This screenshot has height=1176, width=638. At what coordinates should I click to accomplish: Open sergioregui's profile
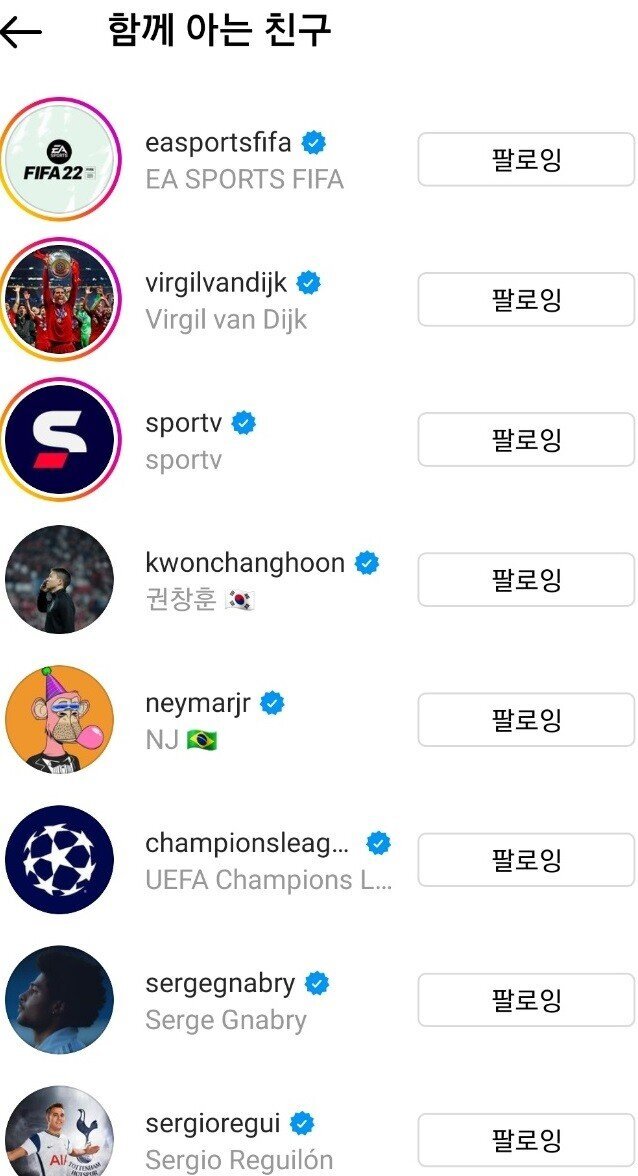(x=319, y=1138)
